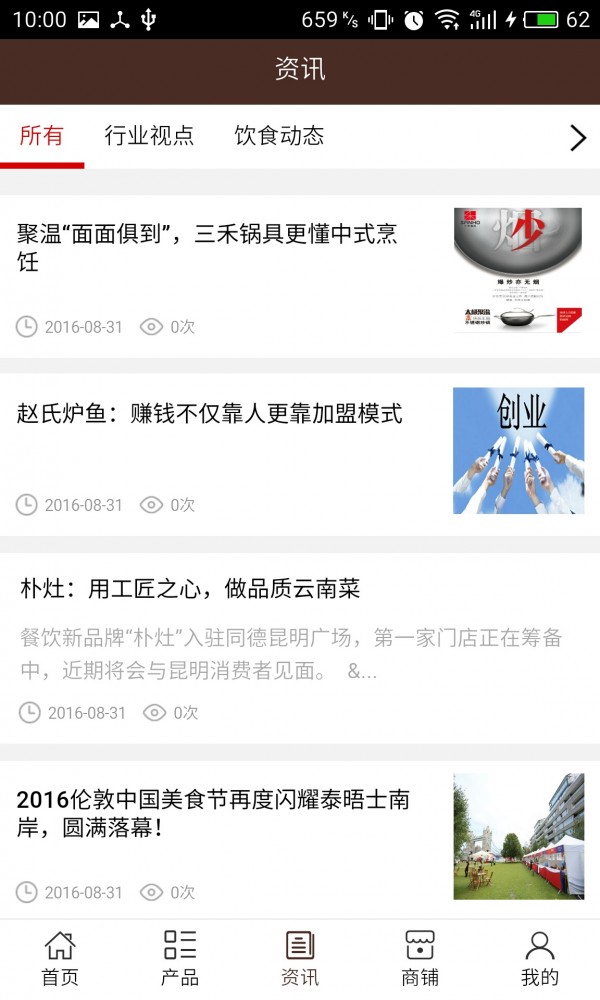The image size is (600, 1000).
Task: Switch to the 饮食动态 tab
Action: click(279, 136)
